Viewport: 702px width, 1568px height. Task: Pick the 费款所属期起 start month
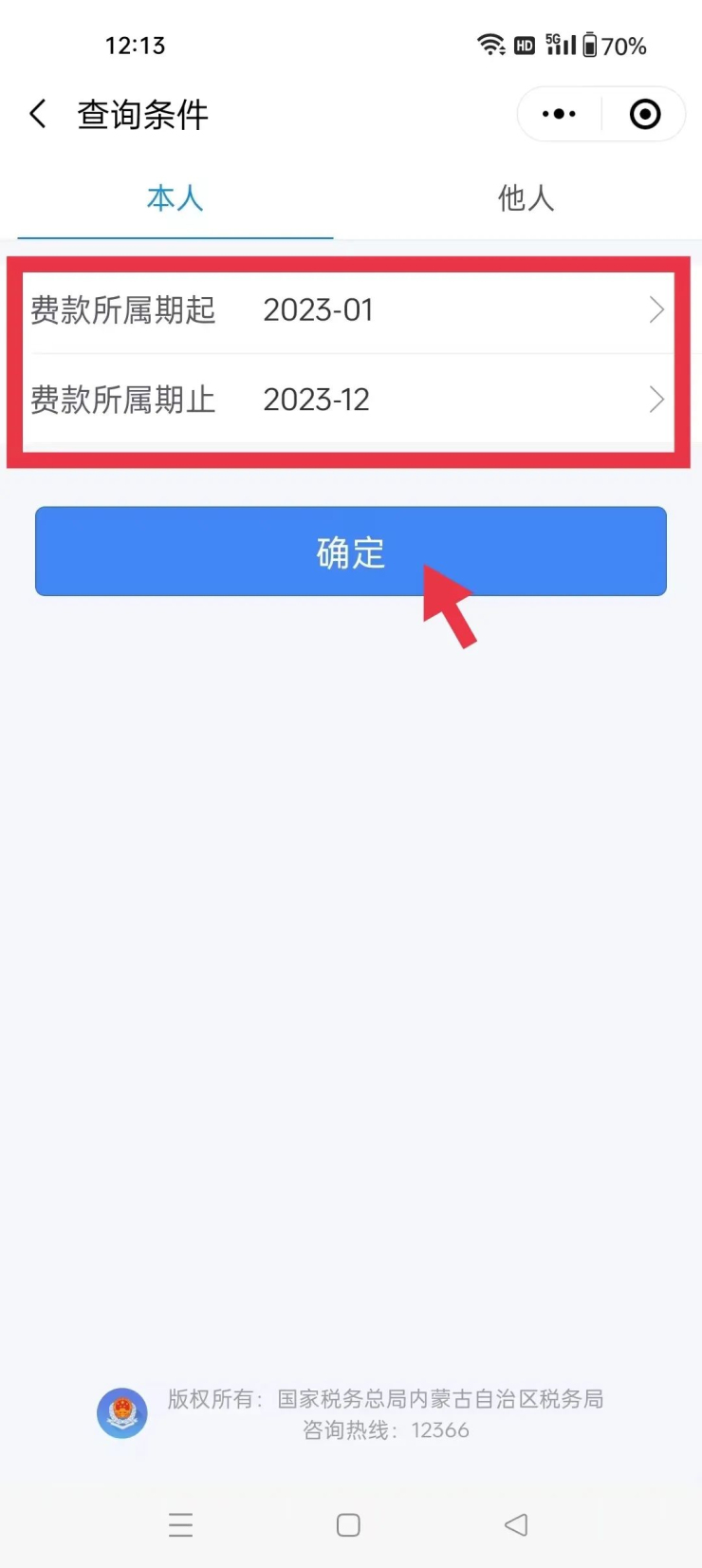tap(349, 310)
